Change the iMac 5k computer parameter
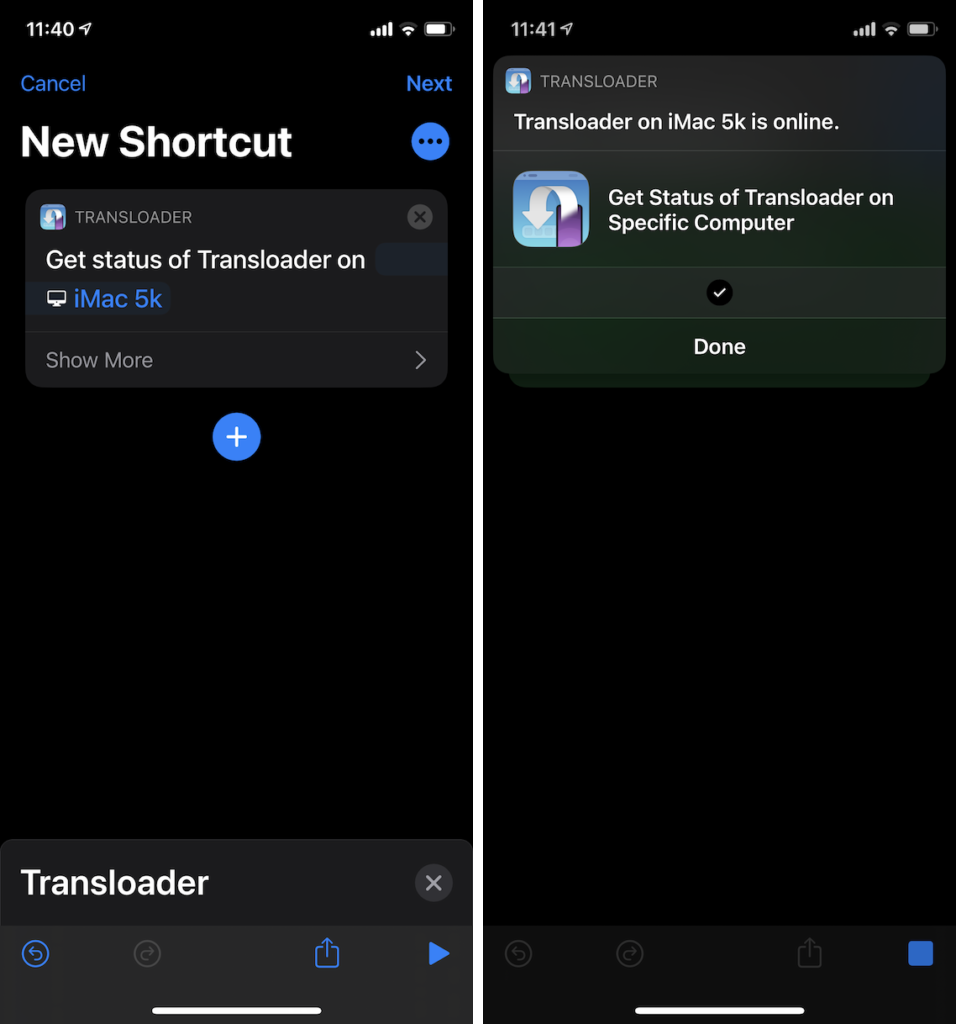956x1024 pixels. (x=117, y=298)
